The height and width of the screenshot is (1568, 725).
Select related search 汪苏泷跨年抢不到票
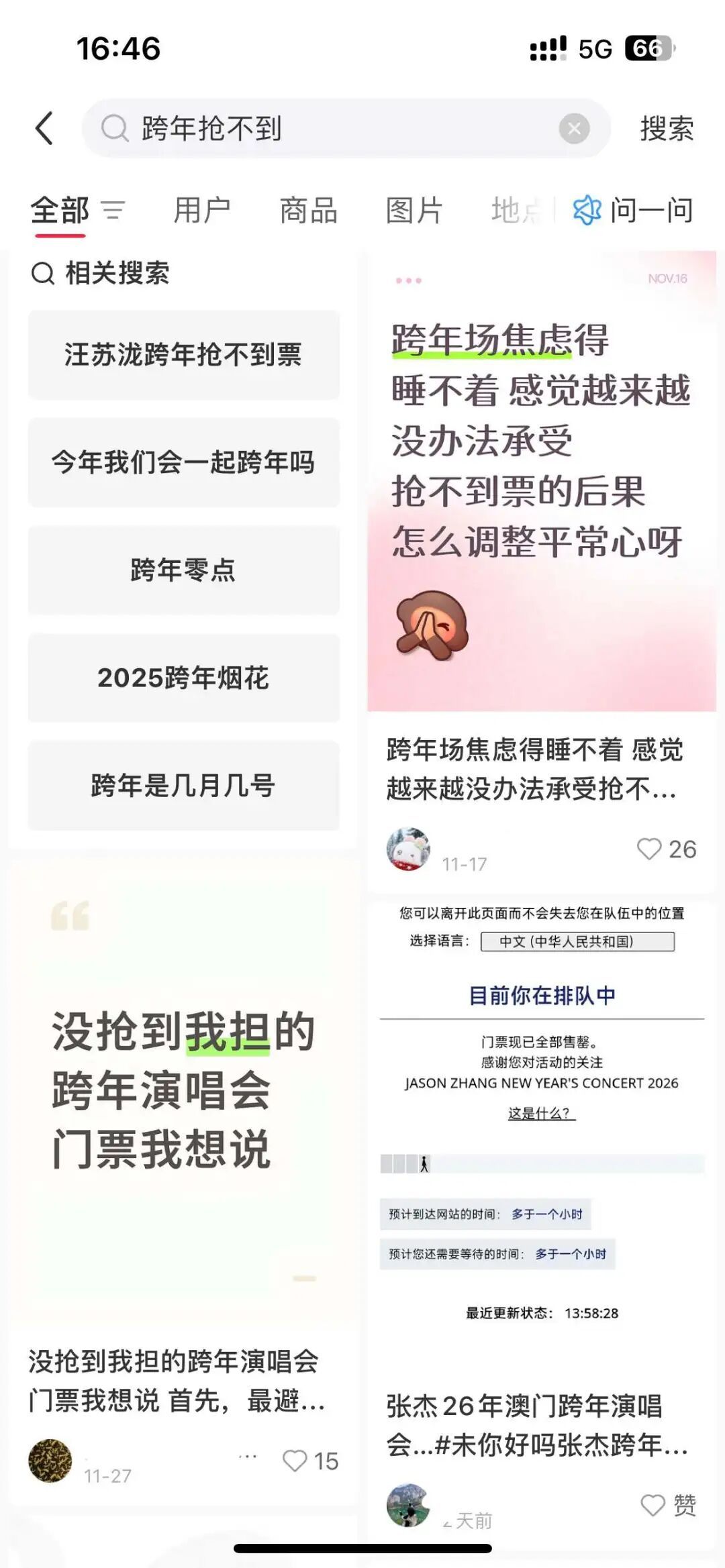[x=183, y=355]
